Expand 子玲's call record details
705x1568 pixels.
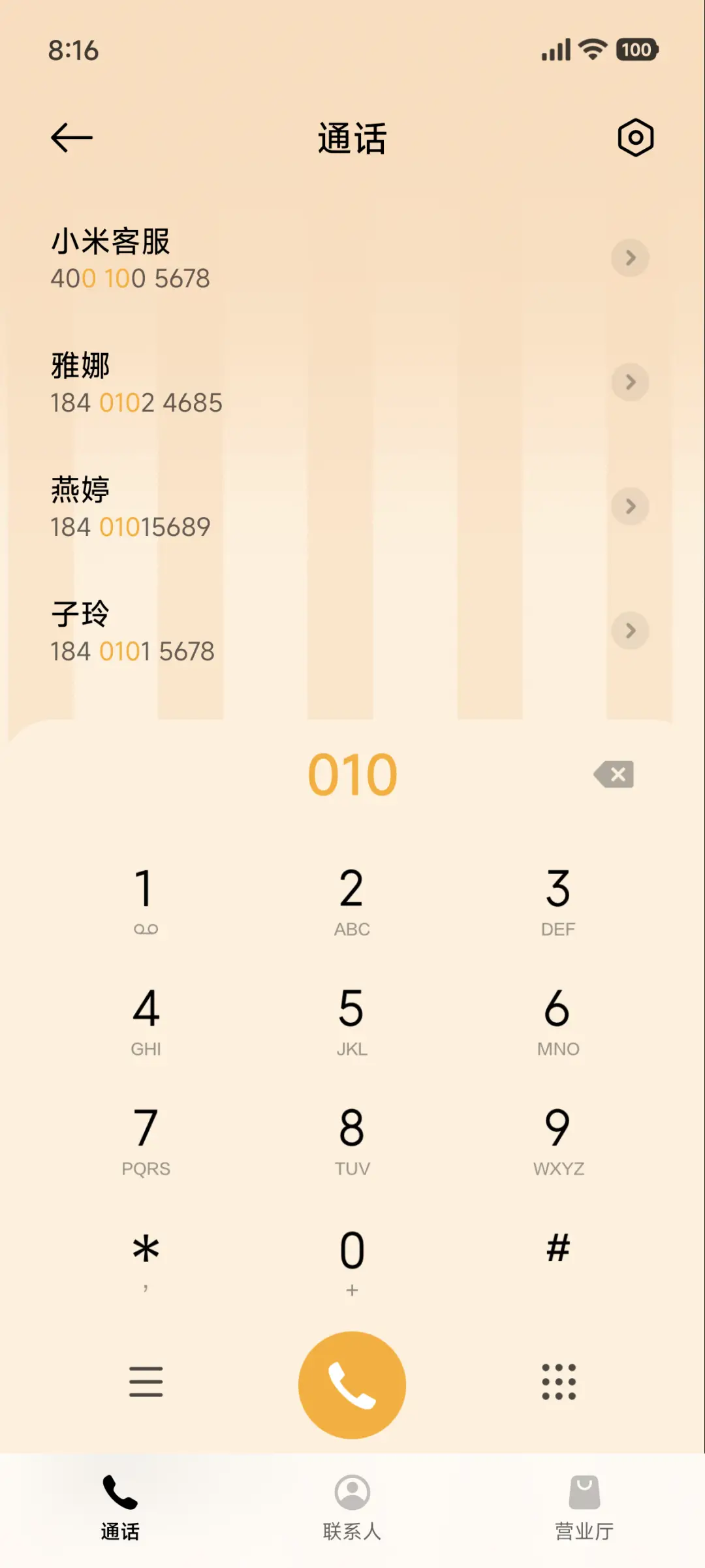click(x=630, y=631)
